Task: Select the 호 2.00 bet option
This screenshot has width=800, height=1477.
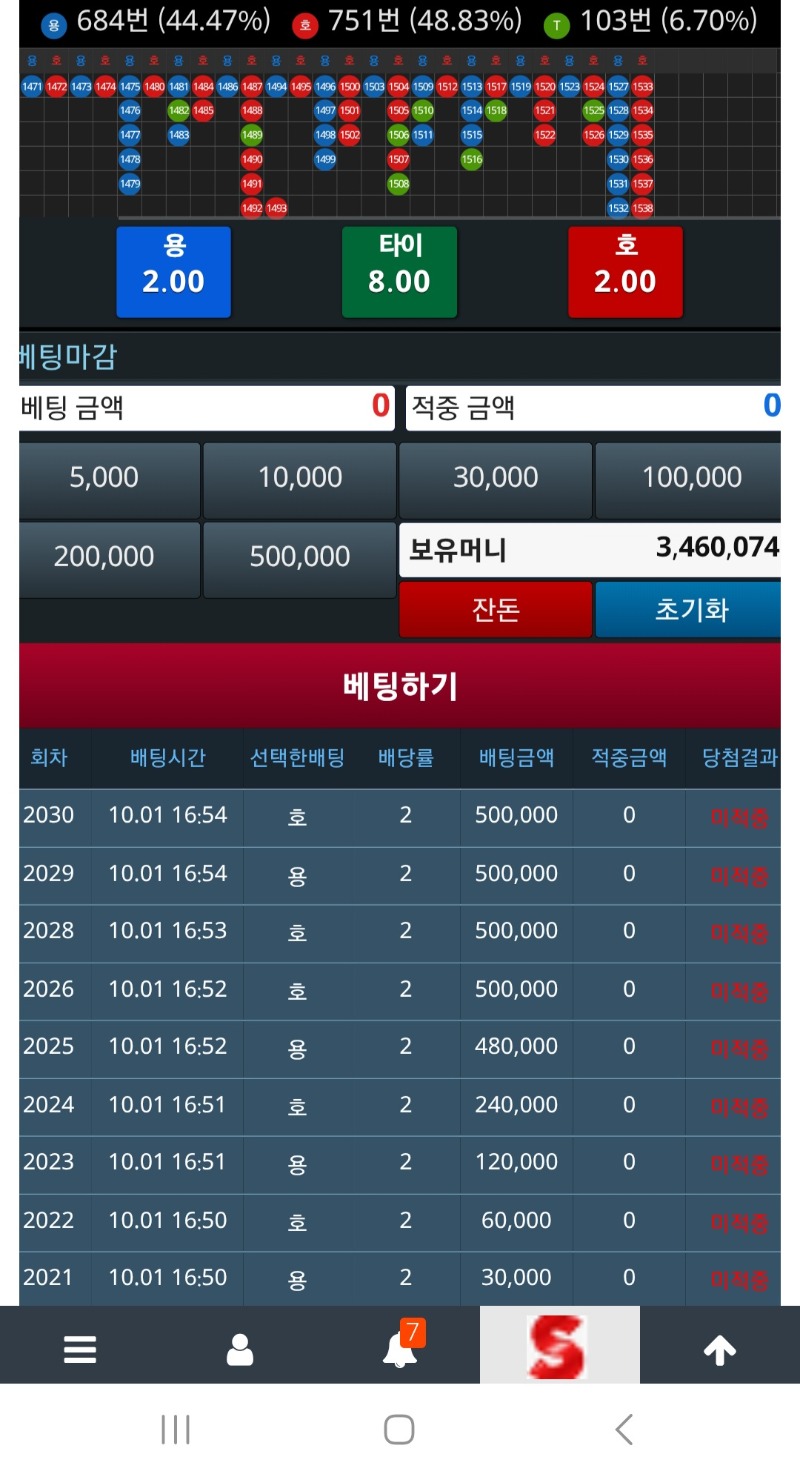Action: point(625,271)
